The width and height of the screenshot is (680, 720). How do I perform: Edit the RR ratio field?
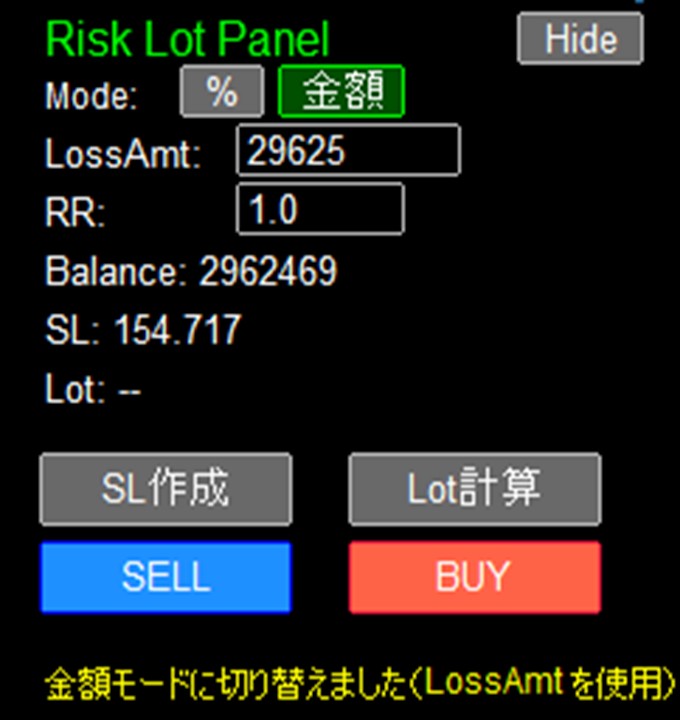(x=320, y=210)
